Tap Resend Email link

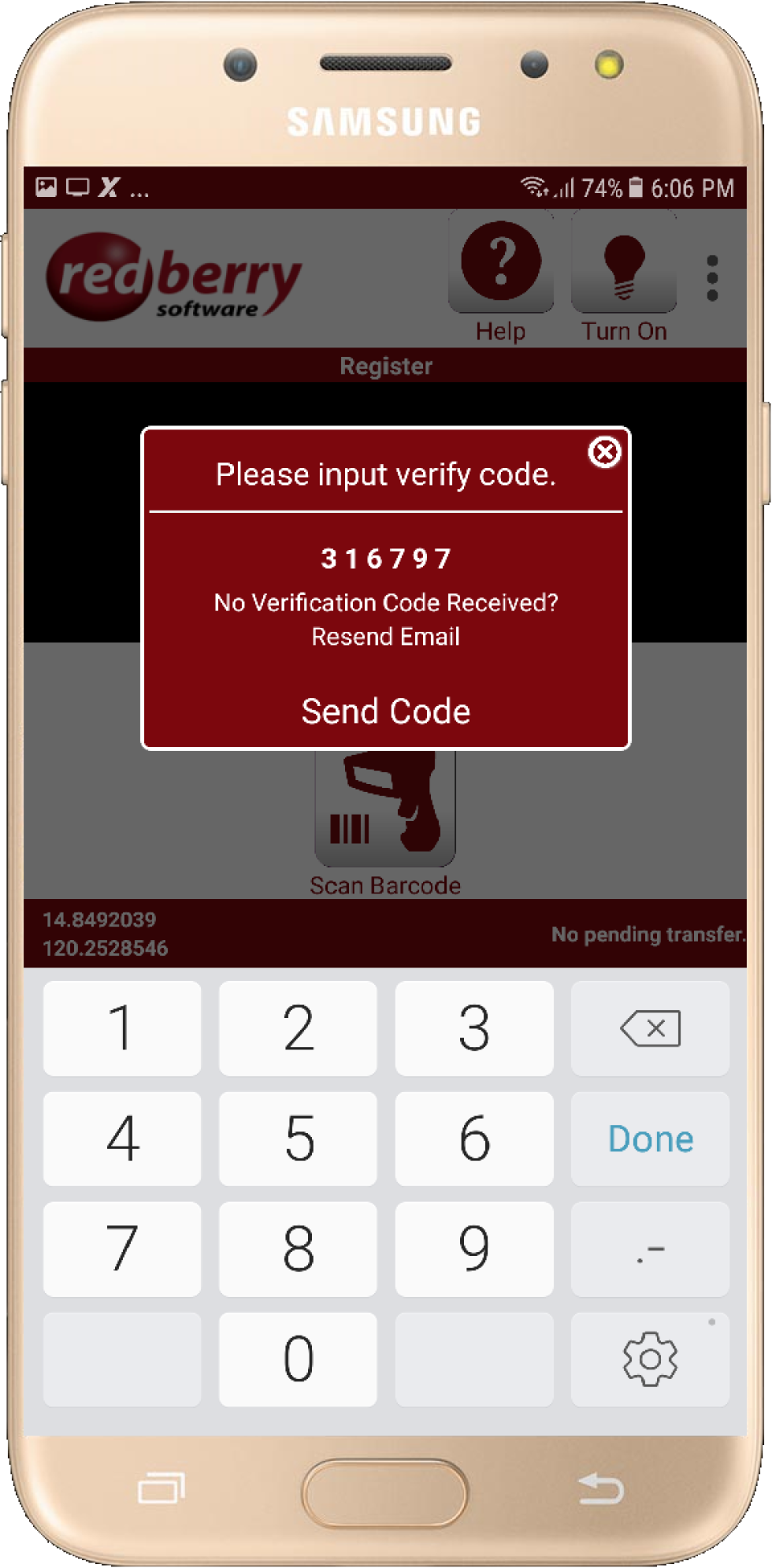coord(386,637)
